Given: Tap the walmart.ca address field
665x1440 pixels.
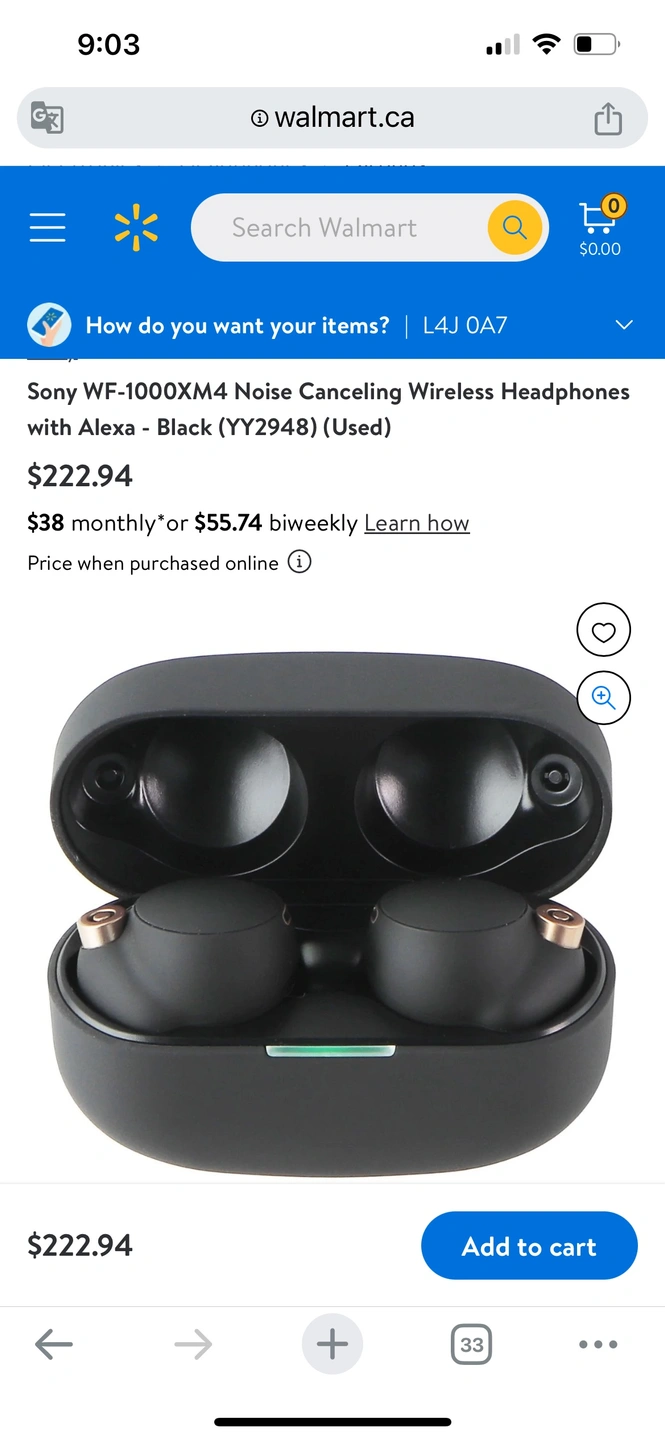Looking at the screenshot, I should 332,118.
